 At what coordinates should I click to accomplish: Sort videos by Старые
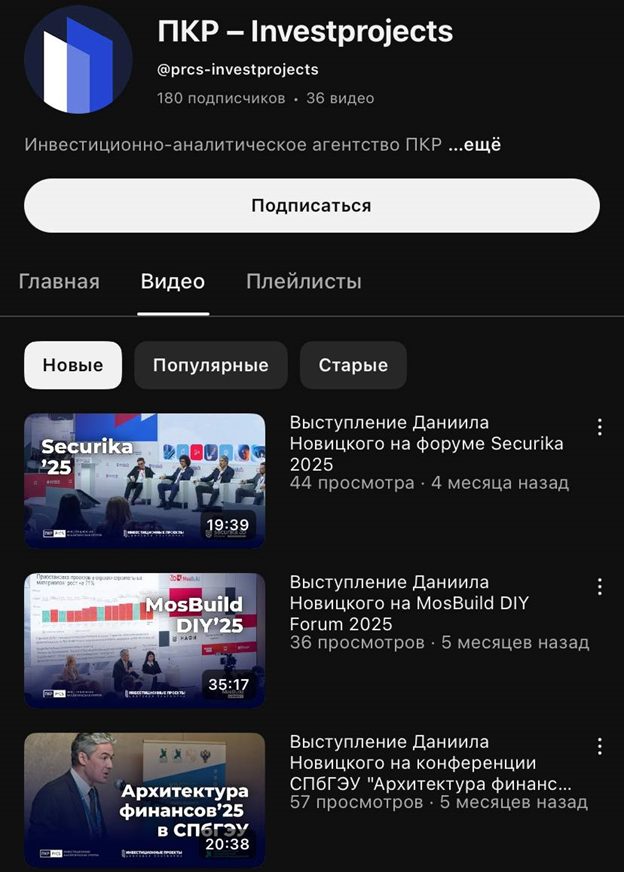tap(353, 365)
